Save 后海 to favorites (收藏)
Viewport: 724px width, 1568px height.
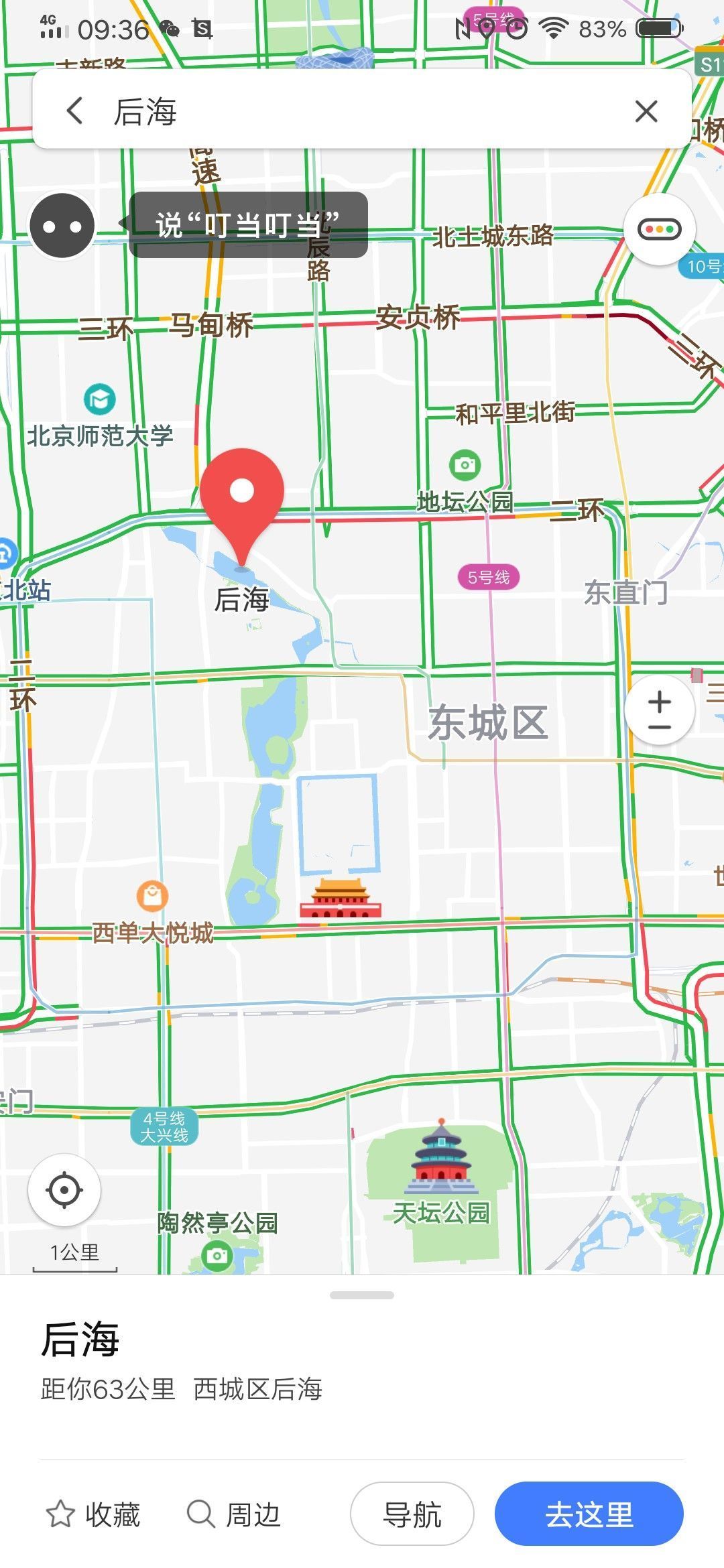point(94,1515)
